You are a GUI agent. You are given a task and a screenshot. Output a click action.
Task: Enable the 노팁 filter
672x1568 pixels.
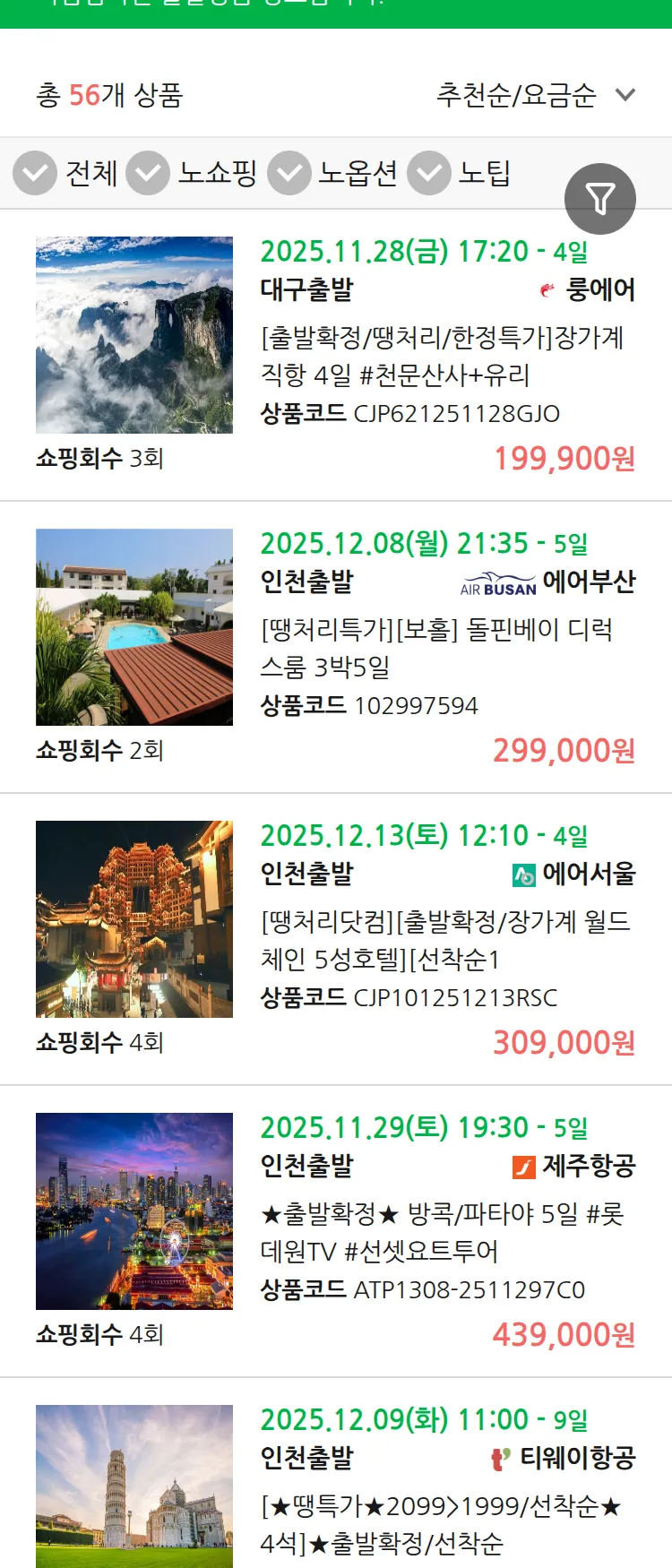428,172
